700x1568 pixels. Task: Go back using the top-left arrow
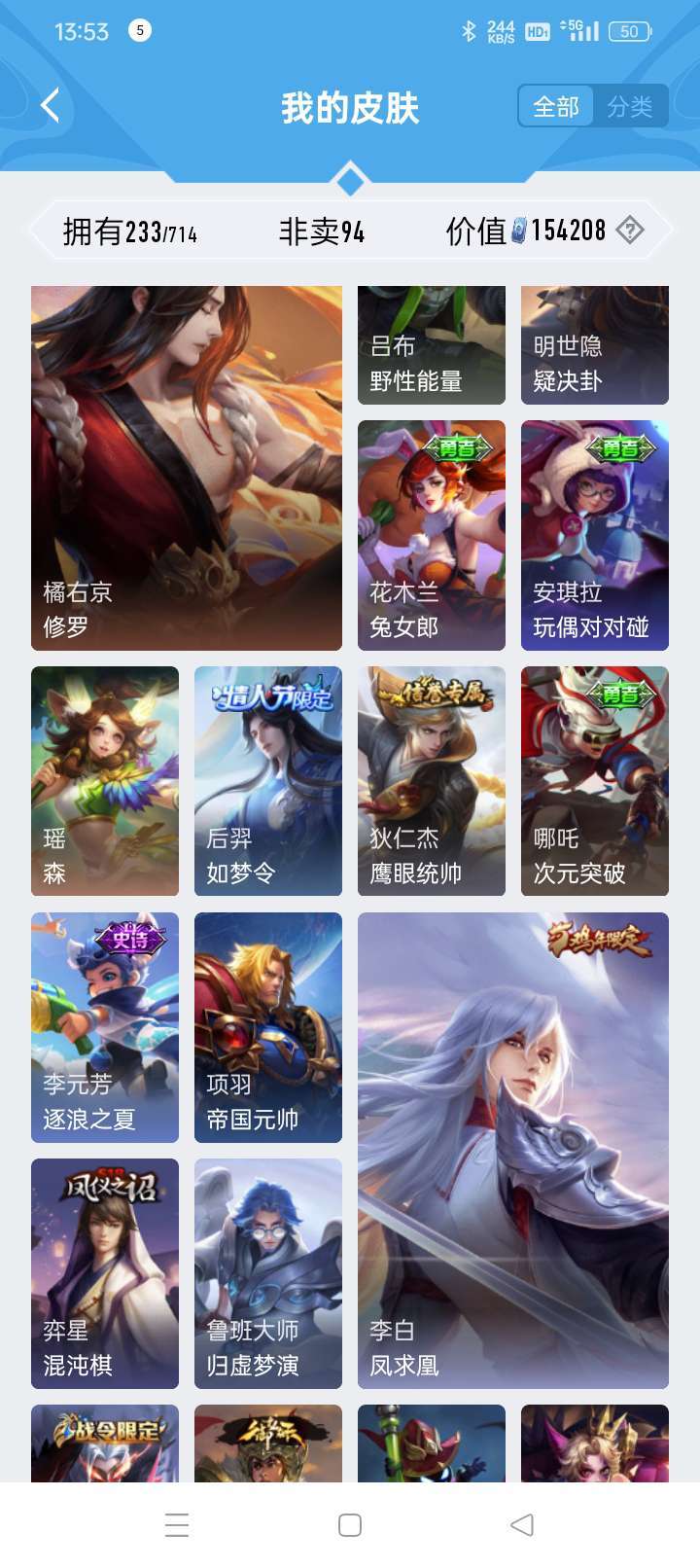pos(51,106)
